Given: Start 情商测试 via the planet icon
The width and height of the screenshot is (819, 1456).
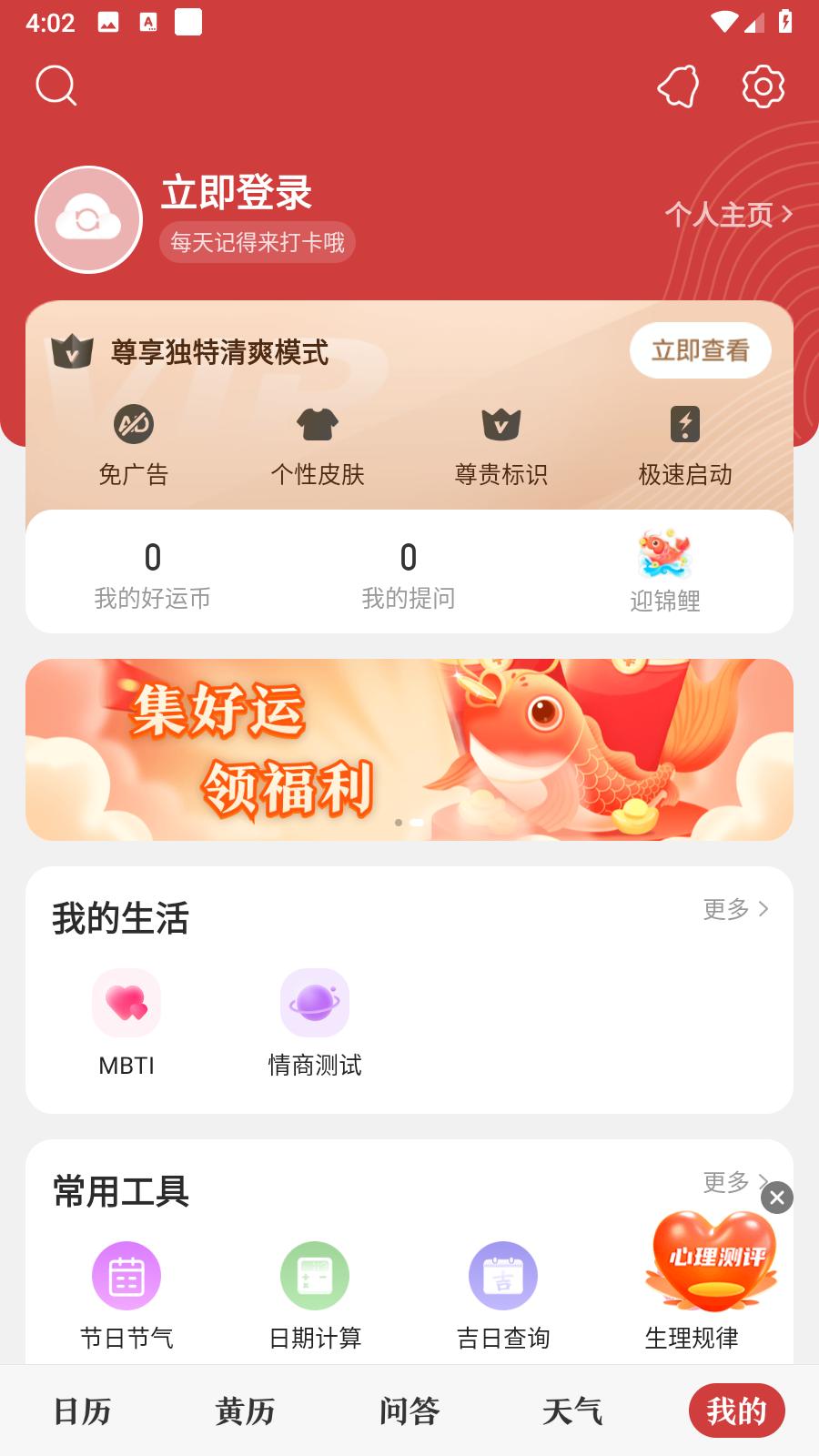Looking at the screenshot, I should 315,1002.
